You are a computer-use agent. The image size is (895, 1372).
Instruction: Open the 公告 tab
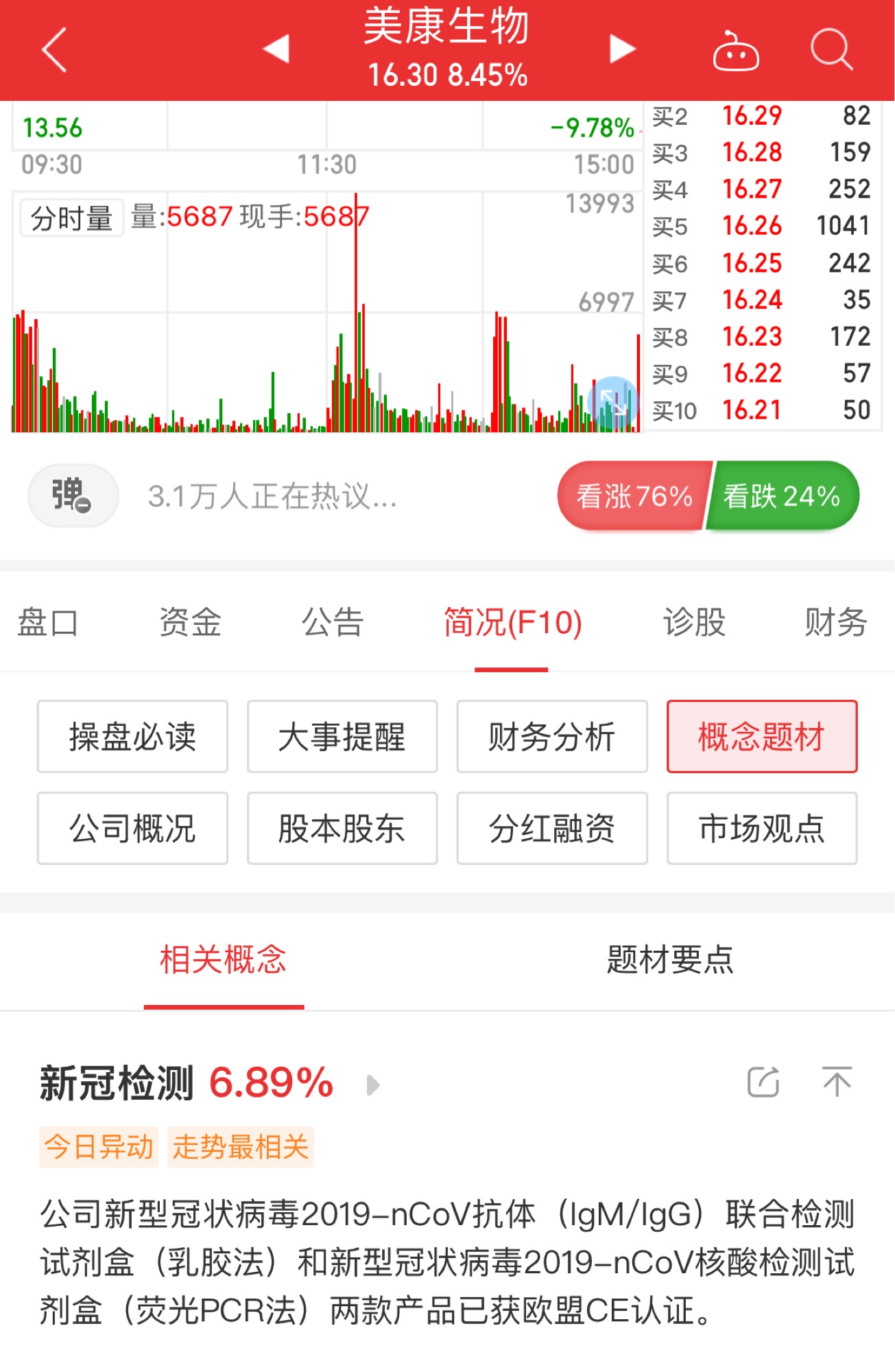point(333,623)
